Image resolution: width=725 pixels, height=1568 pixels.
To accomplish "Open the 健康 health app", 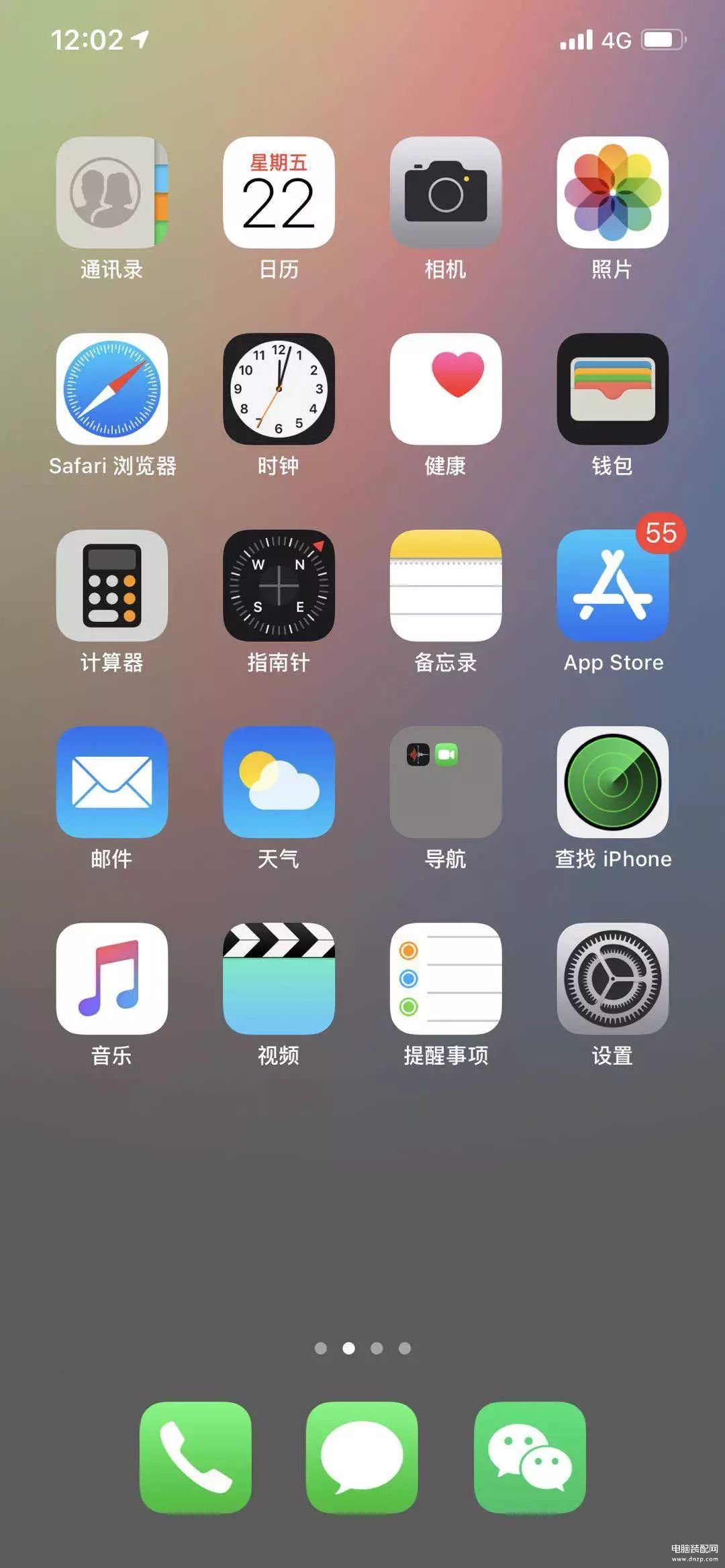I will [x=446, y=389].
